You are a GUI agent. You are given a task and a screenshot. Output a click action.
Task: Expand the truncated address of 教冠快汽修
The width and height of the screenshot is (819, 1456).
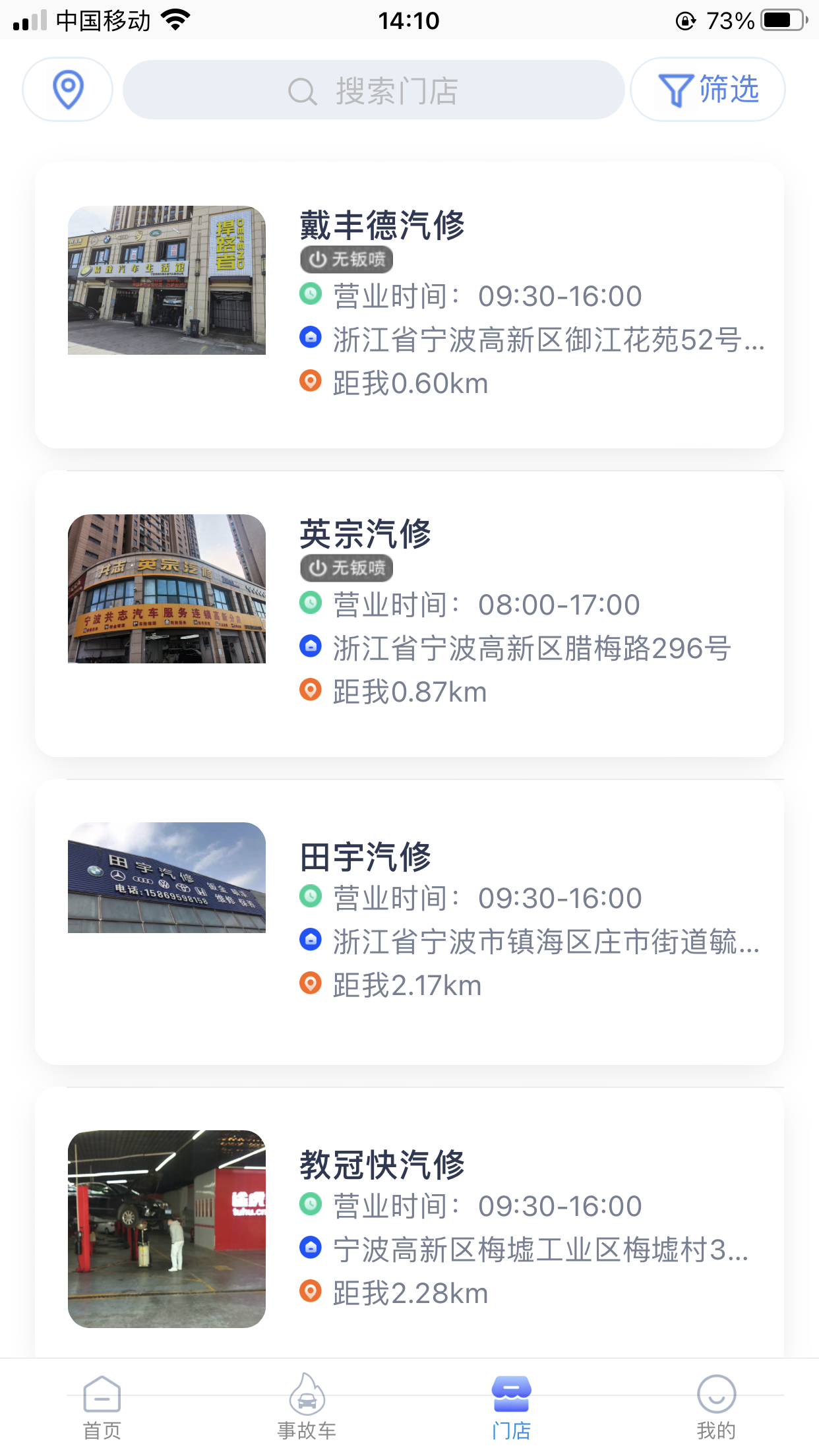[528, 1248]
